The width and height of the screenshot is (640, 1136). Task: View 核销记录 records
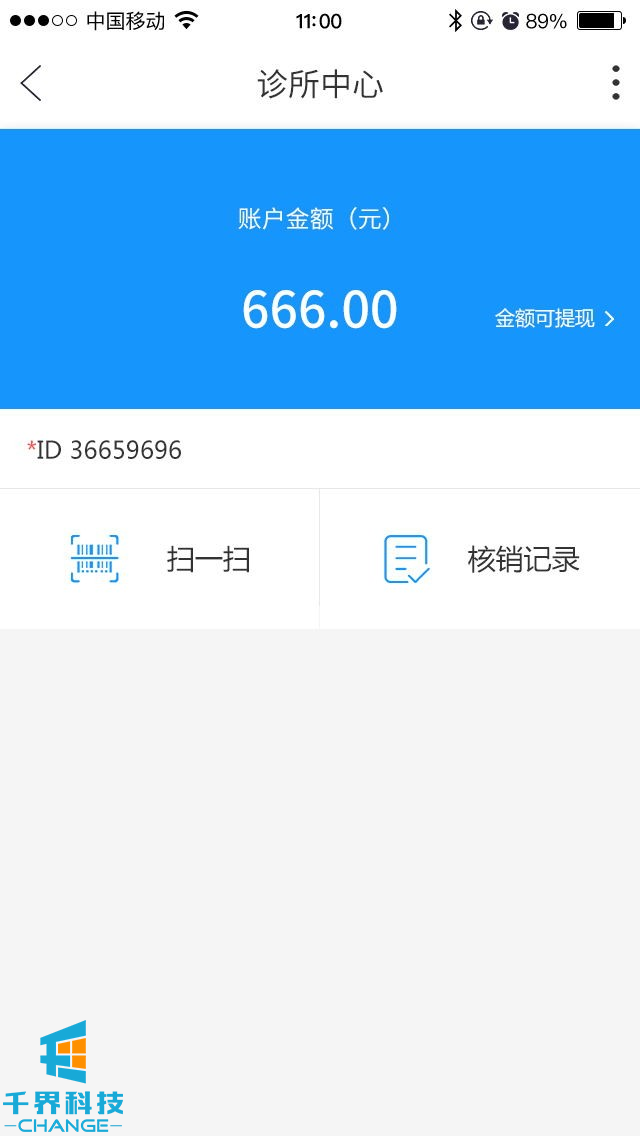pos(481,559)
